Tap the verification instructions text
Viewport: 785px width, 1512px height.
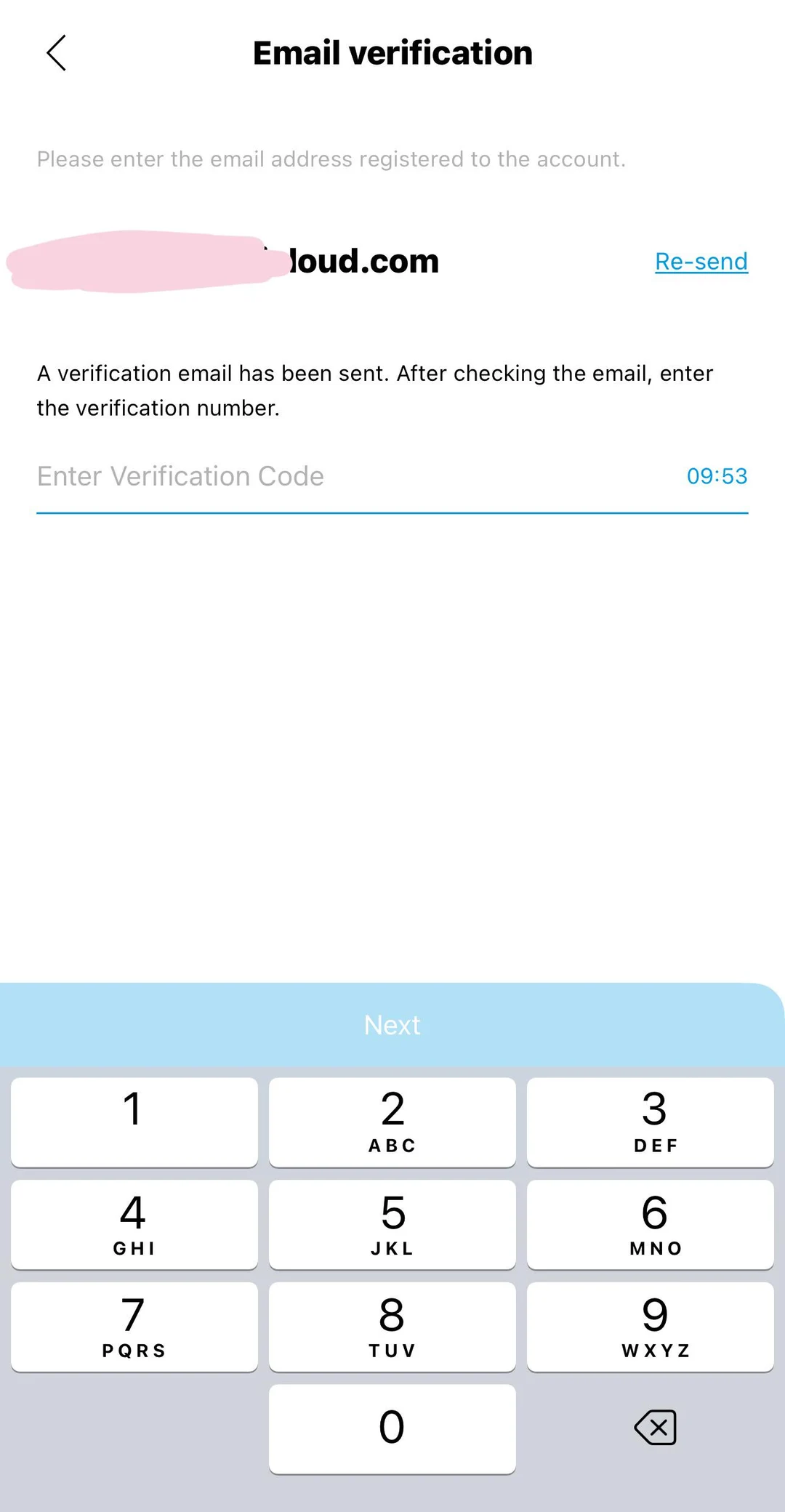375,390
